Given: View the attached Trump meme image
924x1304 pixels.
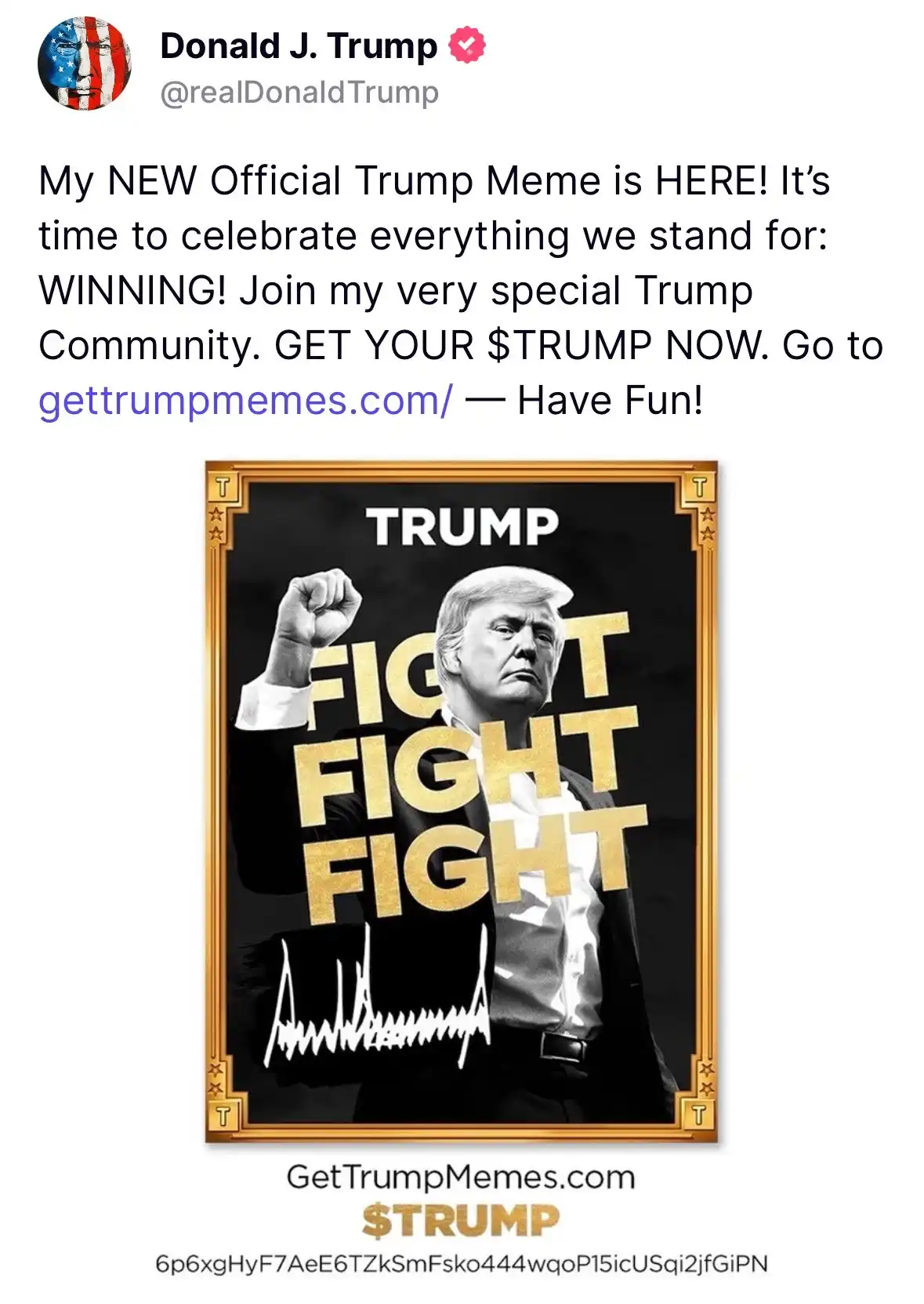Looking at the screenshot, I should pos(461,800).
